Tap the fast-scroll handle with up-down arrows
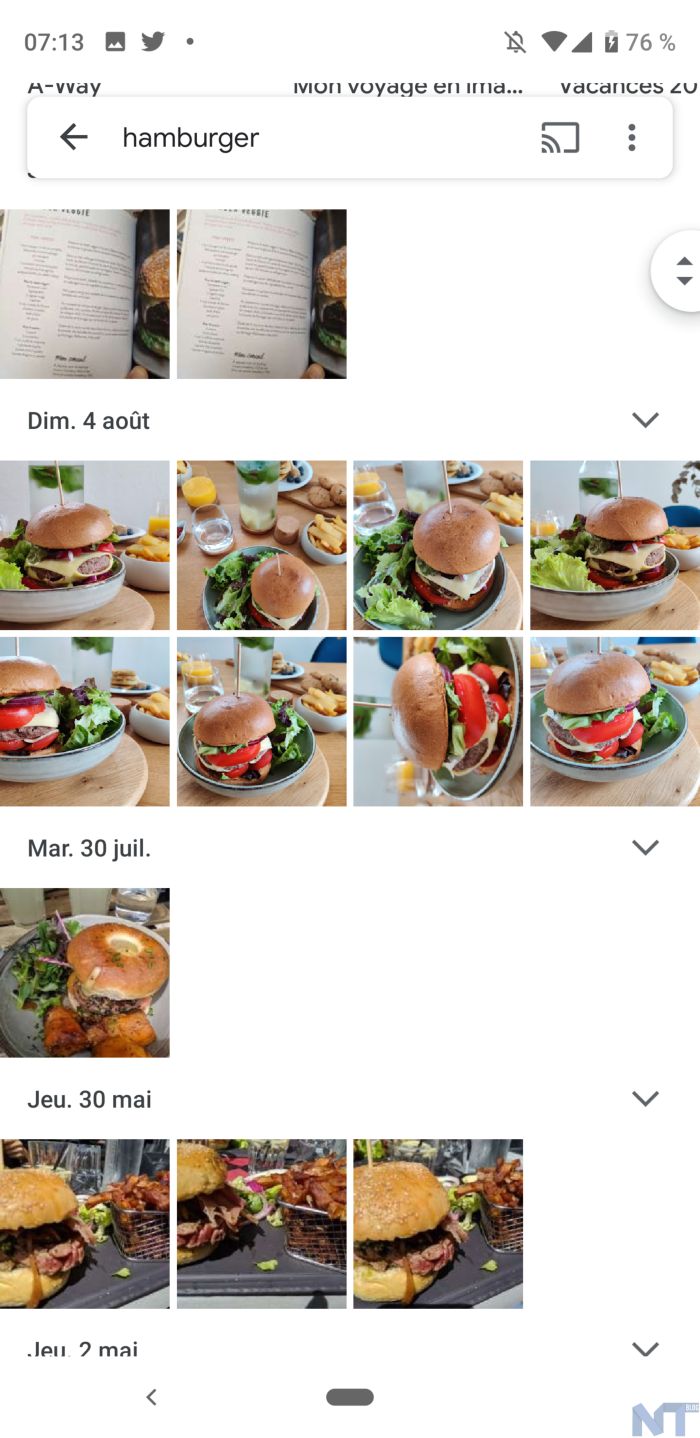This screenshot has width=700, height=1438. click(x=683, y=271)
